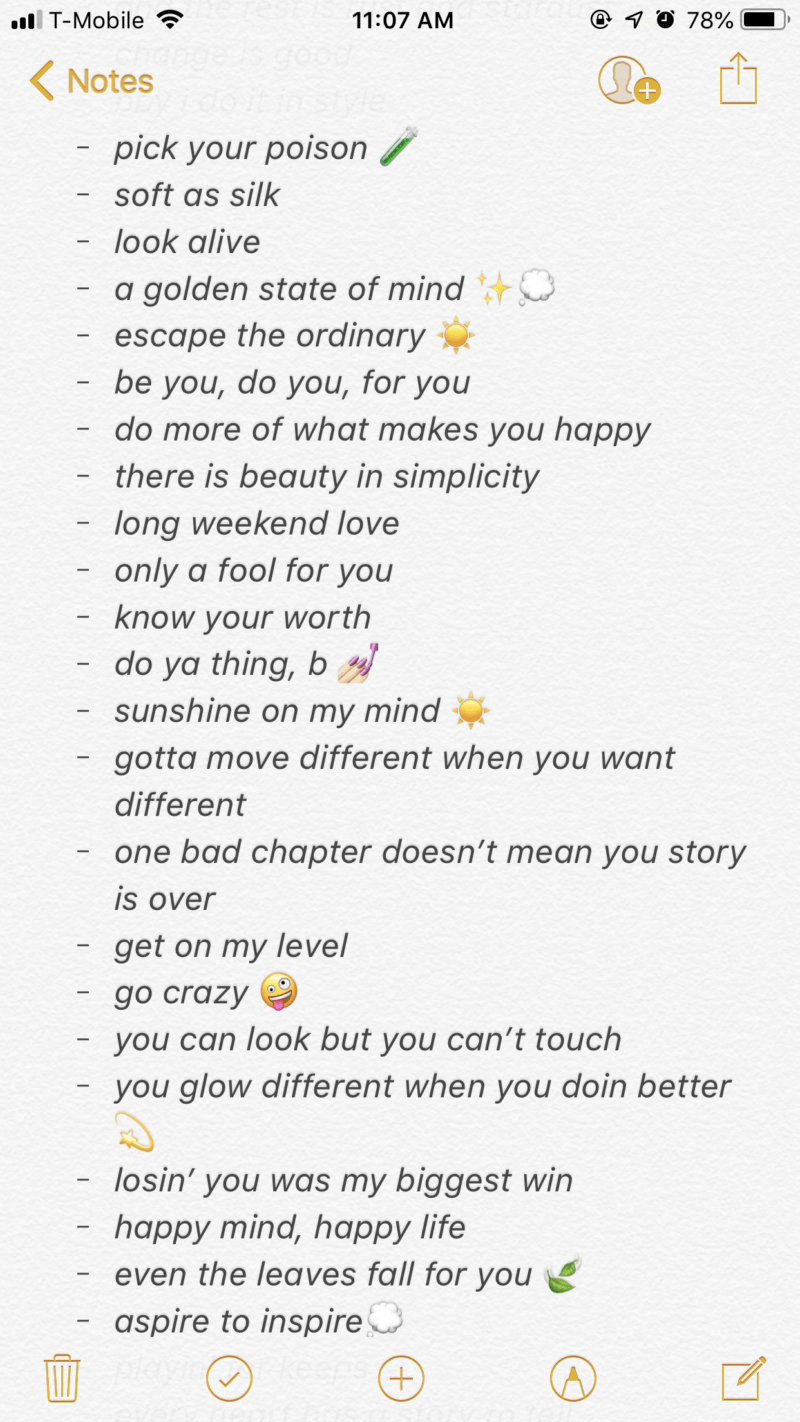Return to the Notes list via back button
Screen dimensions: 800x1422
(x=90, y=81)
